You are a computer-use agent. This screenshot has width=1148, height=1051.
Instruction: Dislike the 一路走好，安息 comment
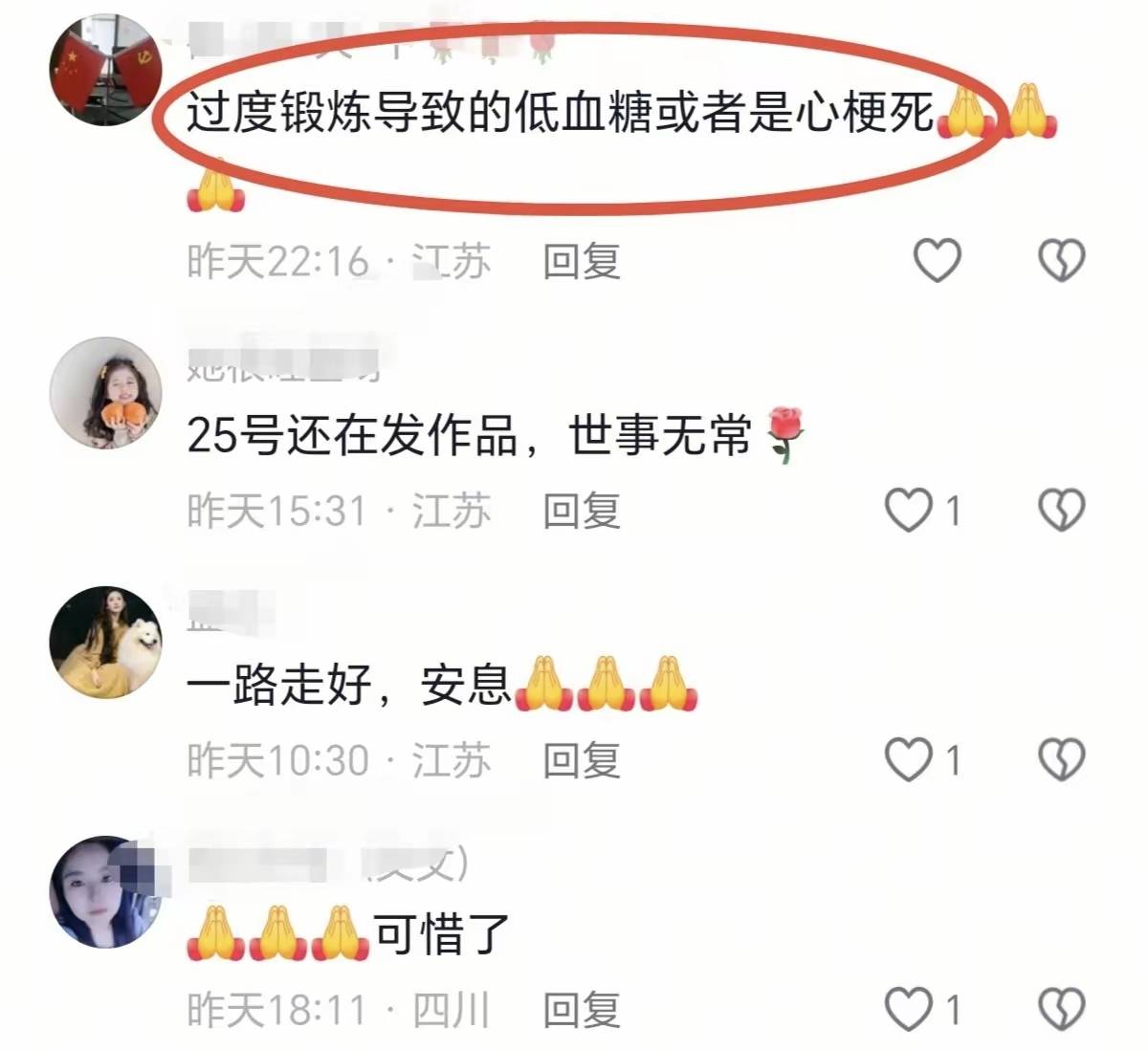(1062, 760)
